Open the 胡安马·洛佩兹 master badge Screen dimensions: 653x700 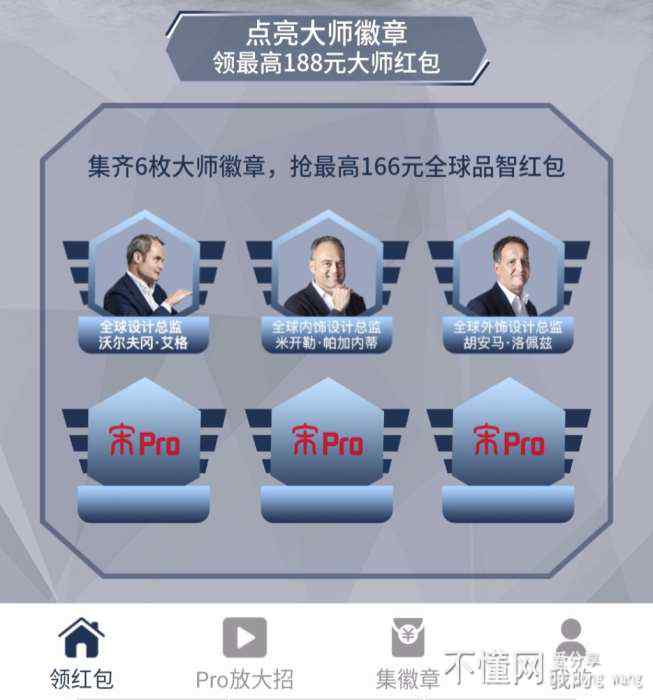tap(508, 285)
